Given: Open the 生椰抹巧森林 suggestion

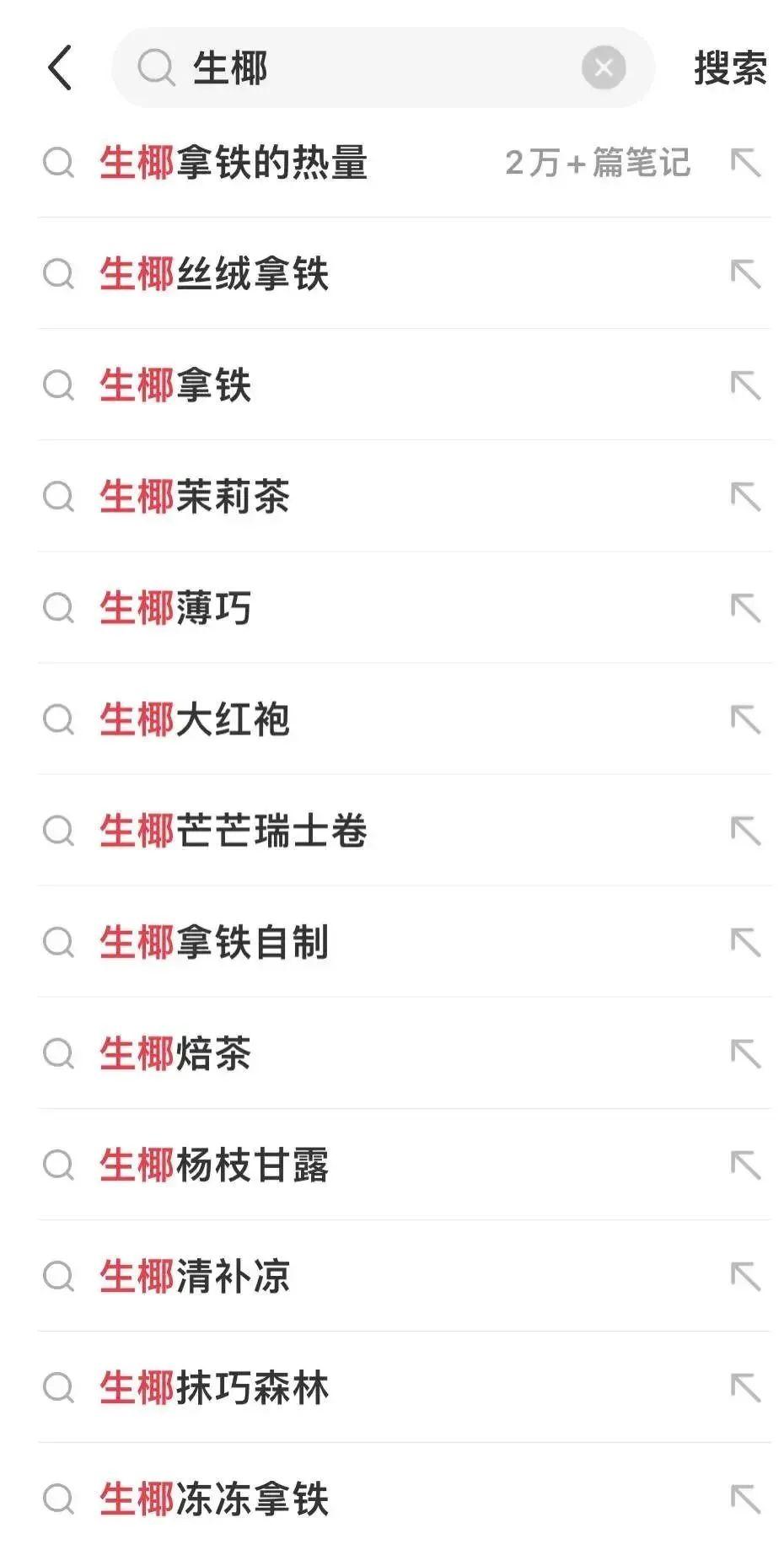Looking at the screenshot, I should point(214,1387).
